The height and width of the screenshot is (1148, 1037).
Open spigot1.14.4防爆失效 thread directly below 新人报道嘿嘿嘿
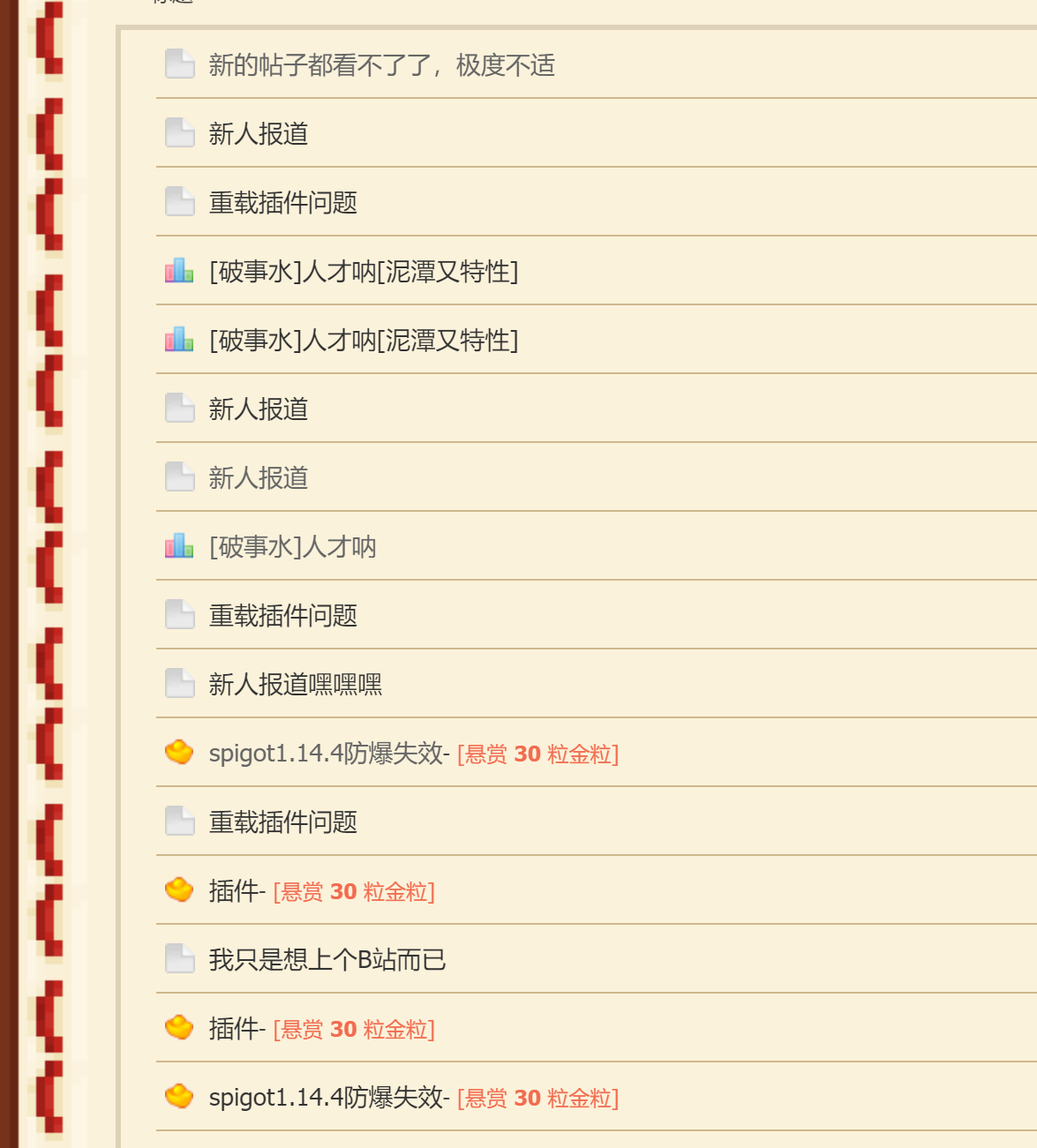pos(328,754)
